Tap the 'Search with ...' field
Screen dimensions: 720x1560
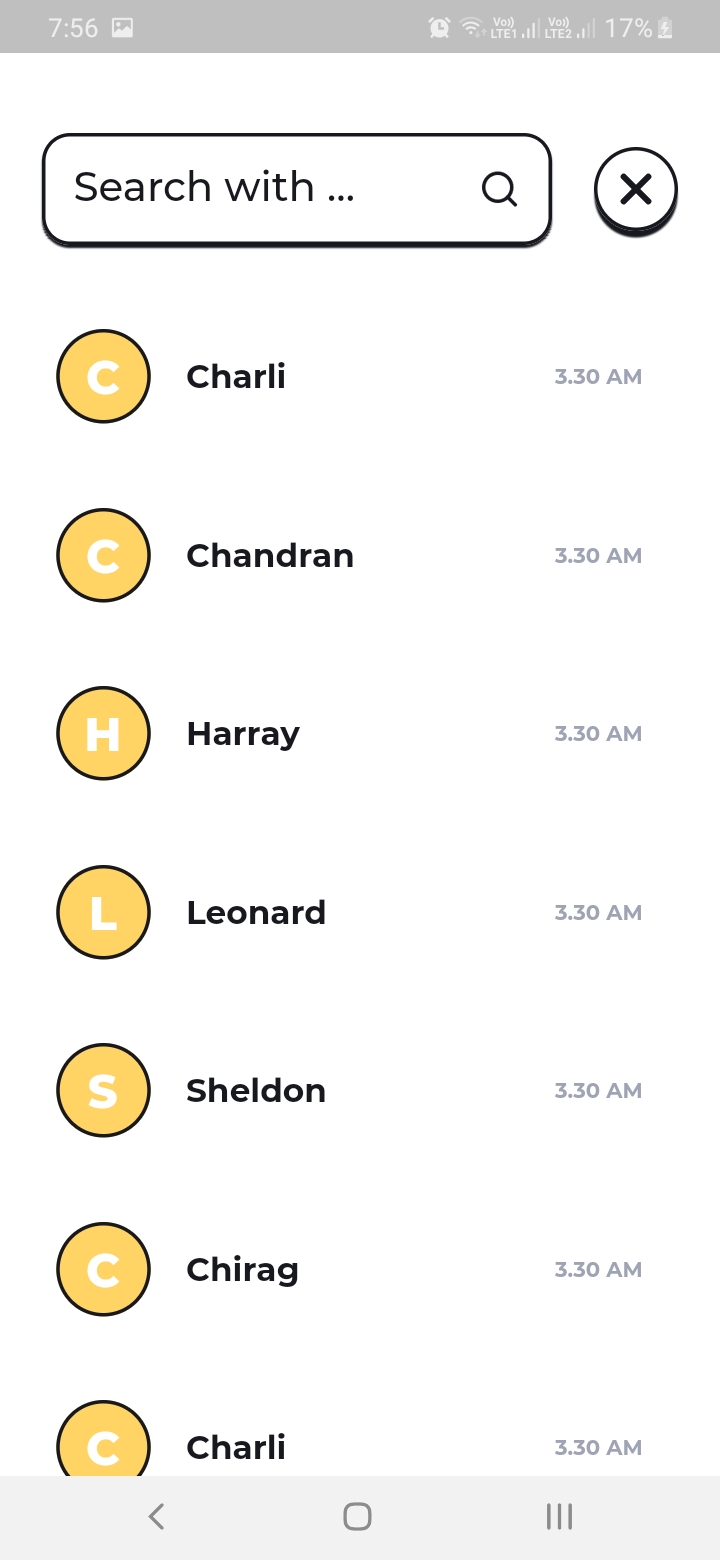(x=296, y=189)
